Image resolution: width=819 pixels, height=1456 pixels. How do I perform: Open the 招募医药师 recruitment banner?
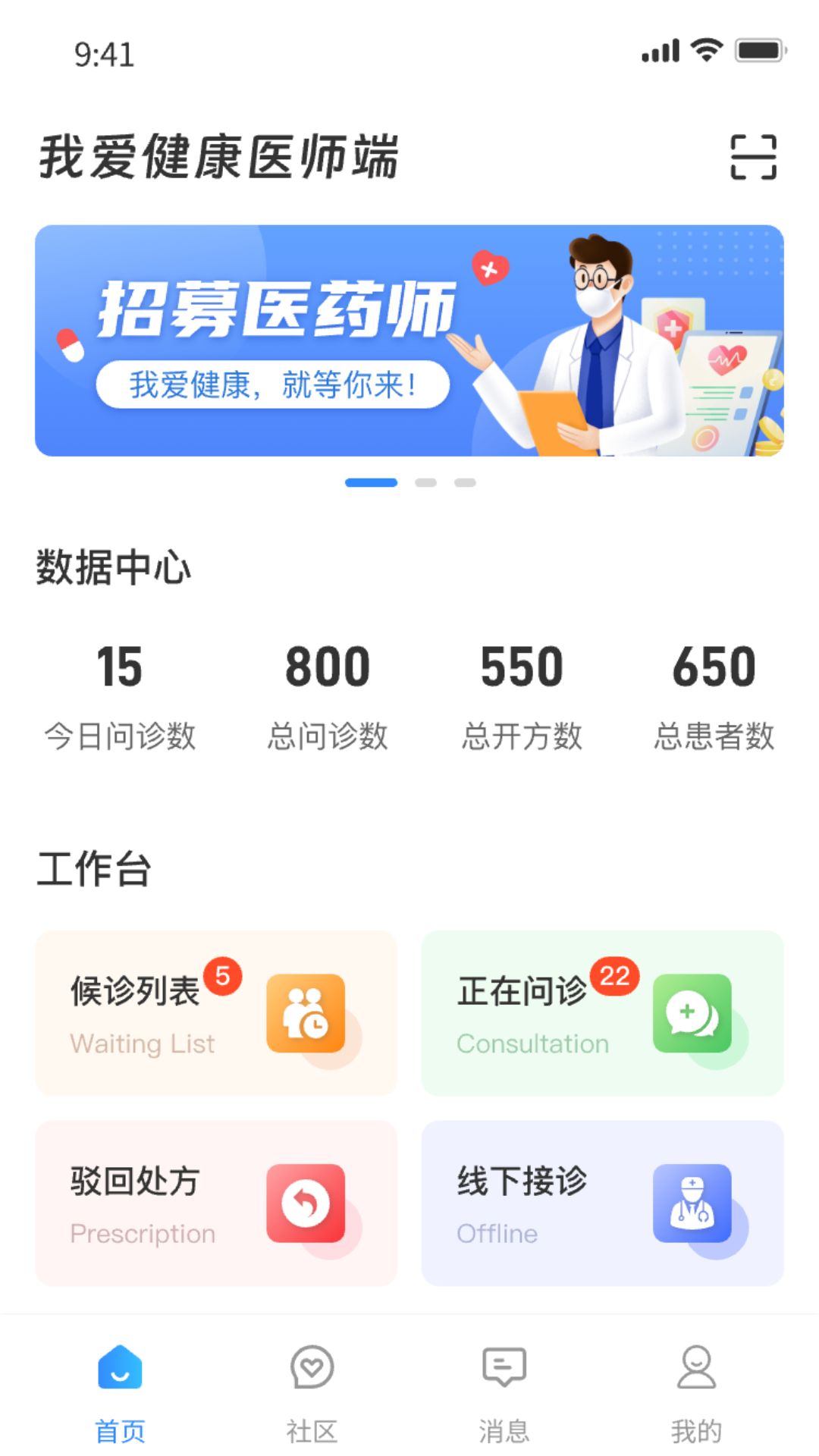coord(409,341)
